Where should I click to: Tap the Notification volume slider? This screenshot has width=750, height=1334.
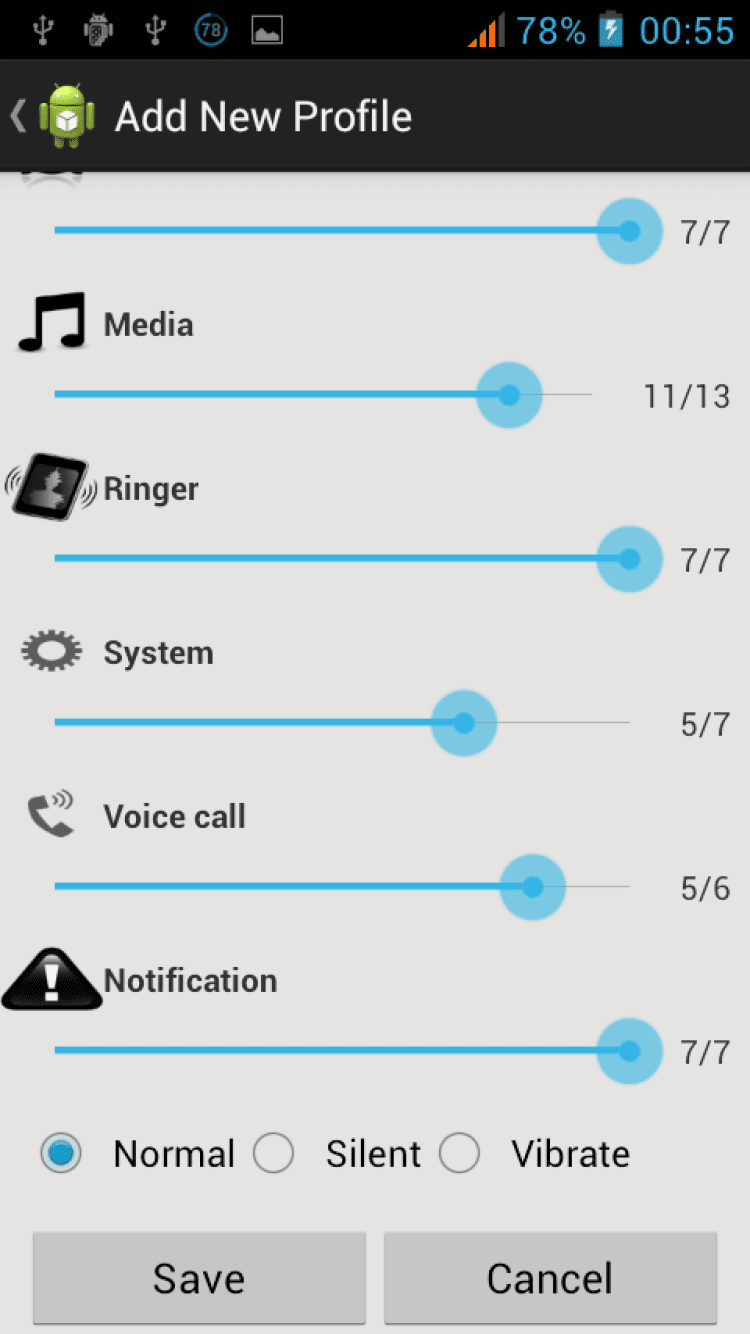tap(629, 1051)
